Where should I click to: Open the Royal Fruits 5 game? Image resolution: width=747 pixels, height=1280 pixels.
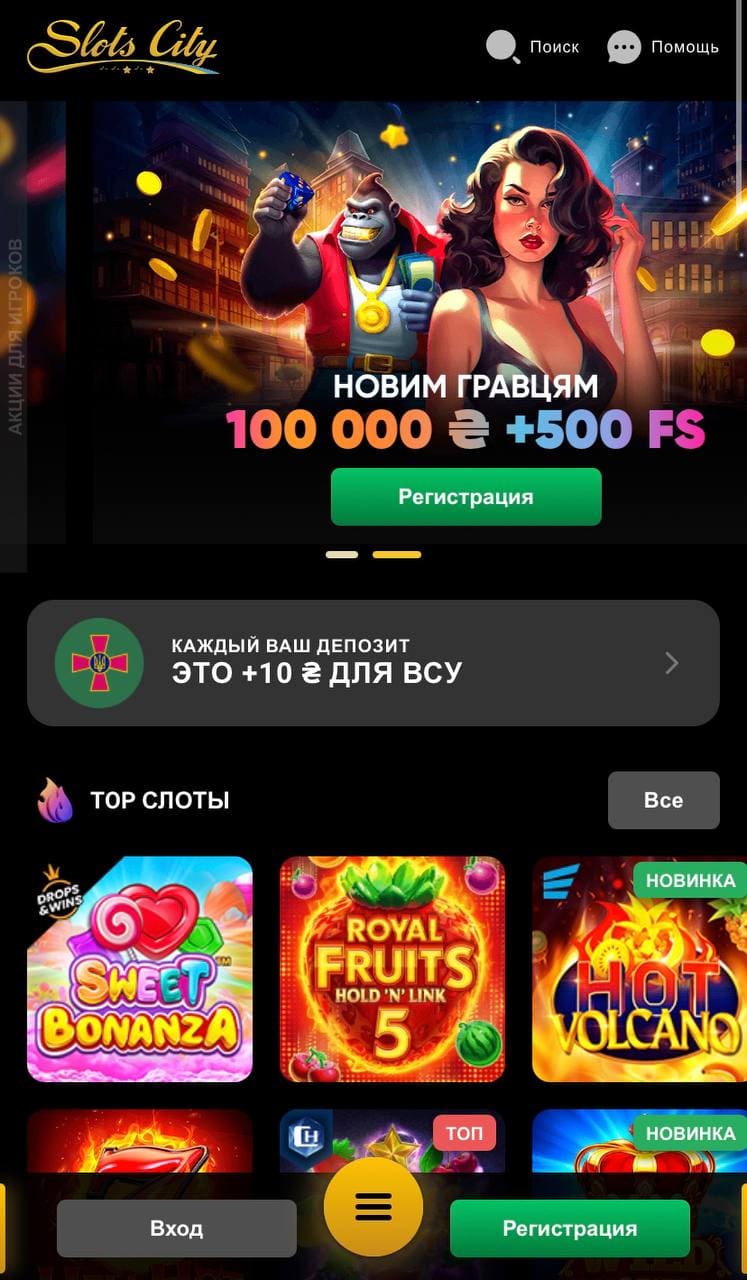pos(392,968)
